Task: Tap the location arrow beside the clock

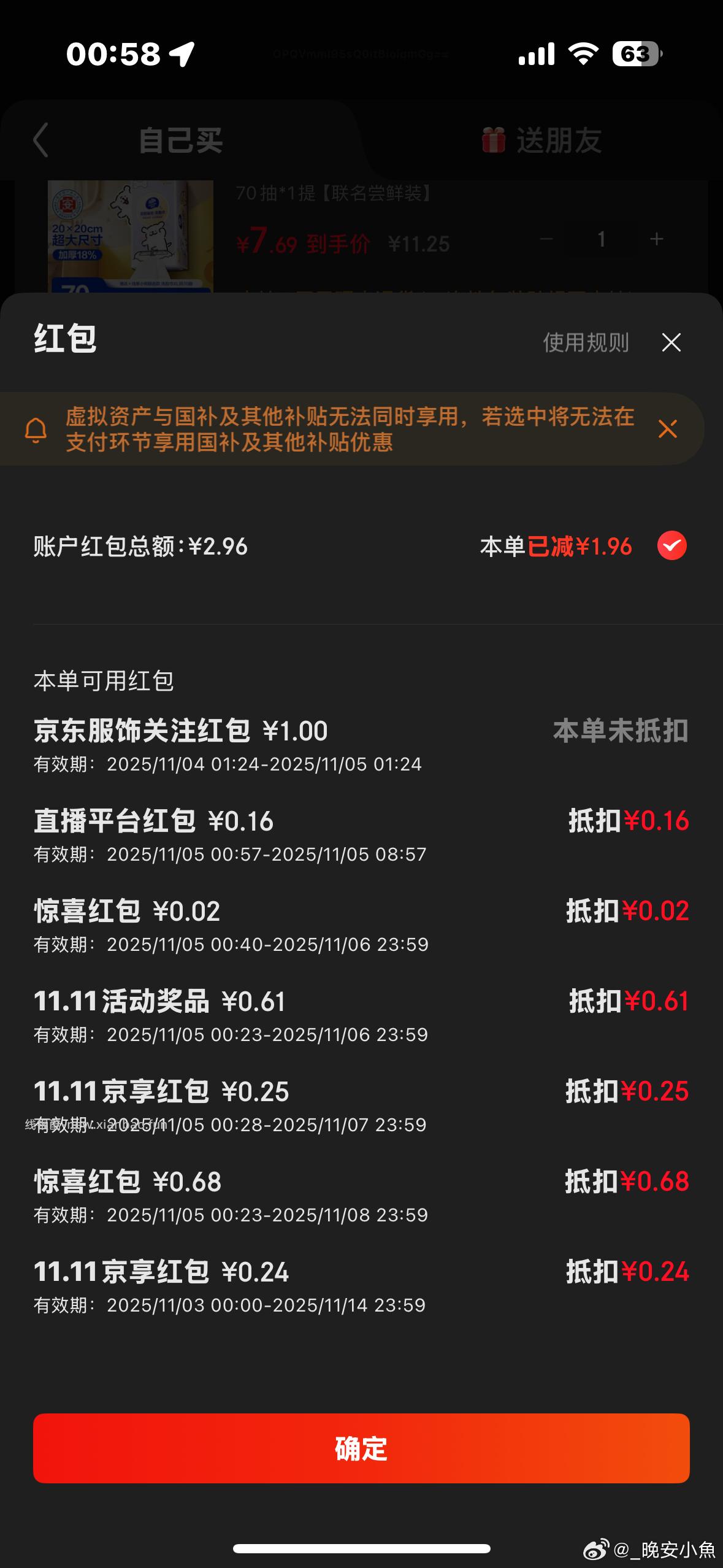Action: (x=182, y=54)
